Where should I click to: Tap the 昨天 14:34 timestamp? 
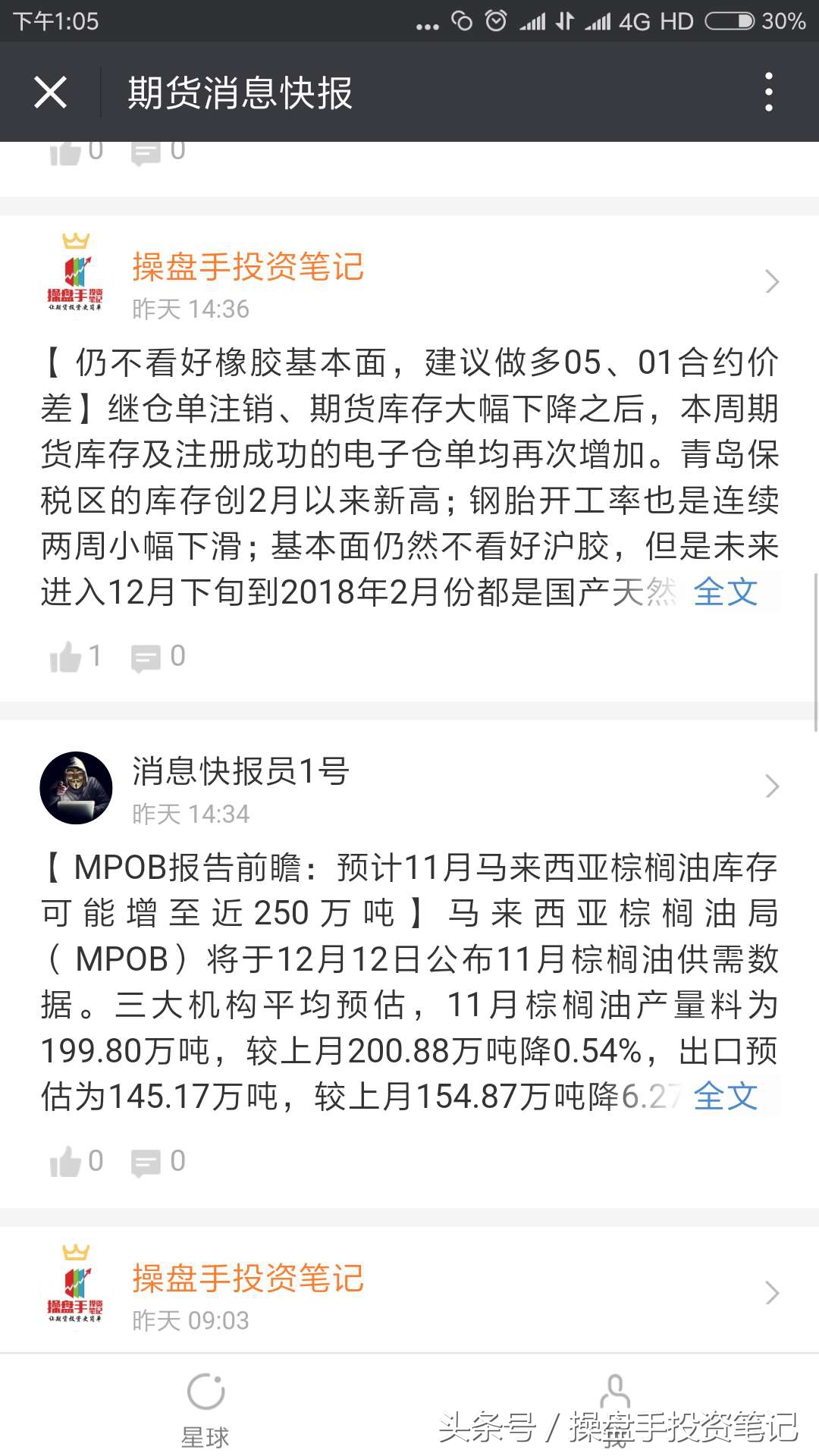(x=188, y=814)
